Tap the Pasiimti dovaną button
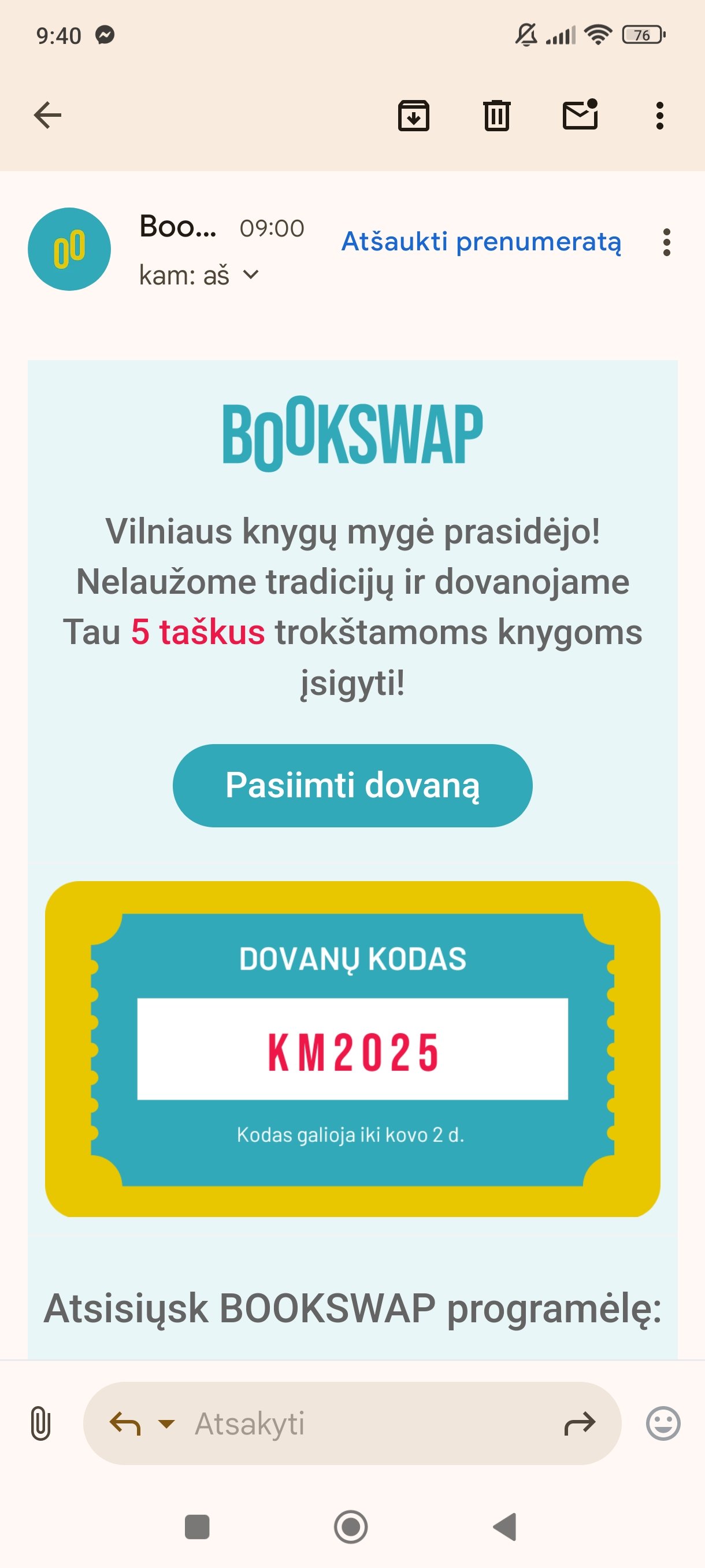 (353, 785)
